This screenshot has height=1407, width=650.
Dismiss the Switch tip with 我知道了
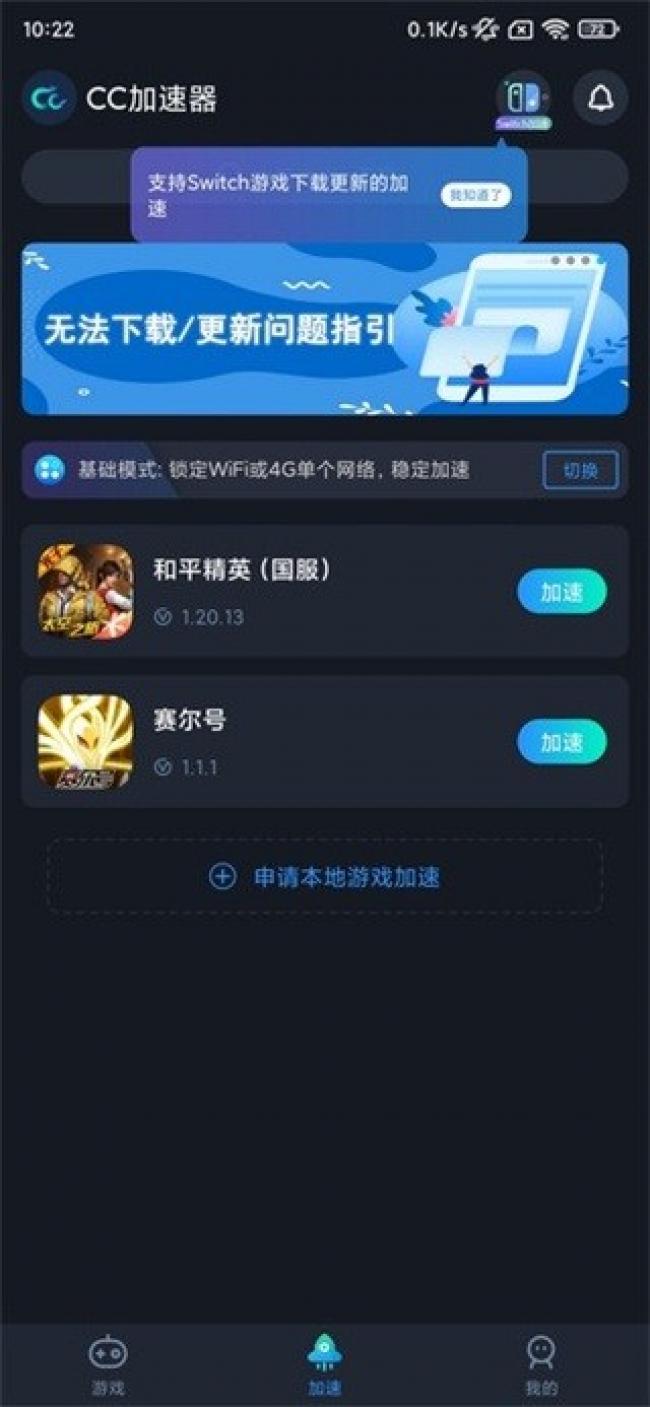[475, 196]
